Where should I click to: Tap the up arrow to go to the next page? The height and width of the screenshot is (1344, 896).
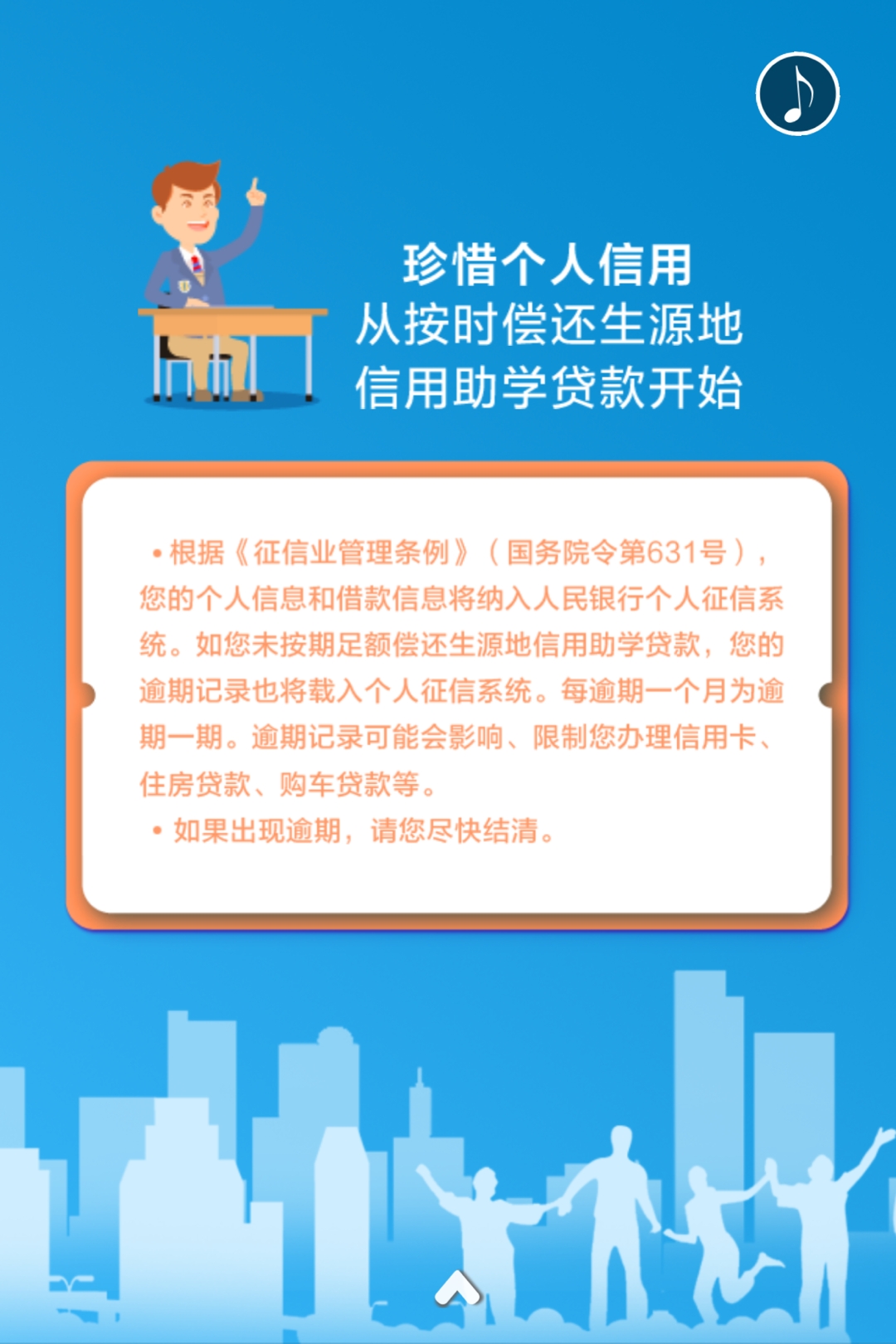point(457,1288)
